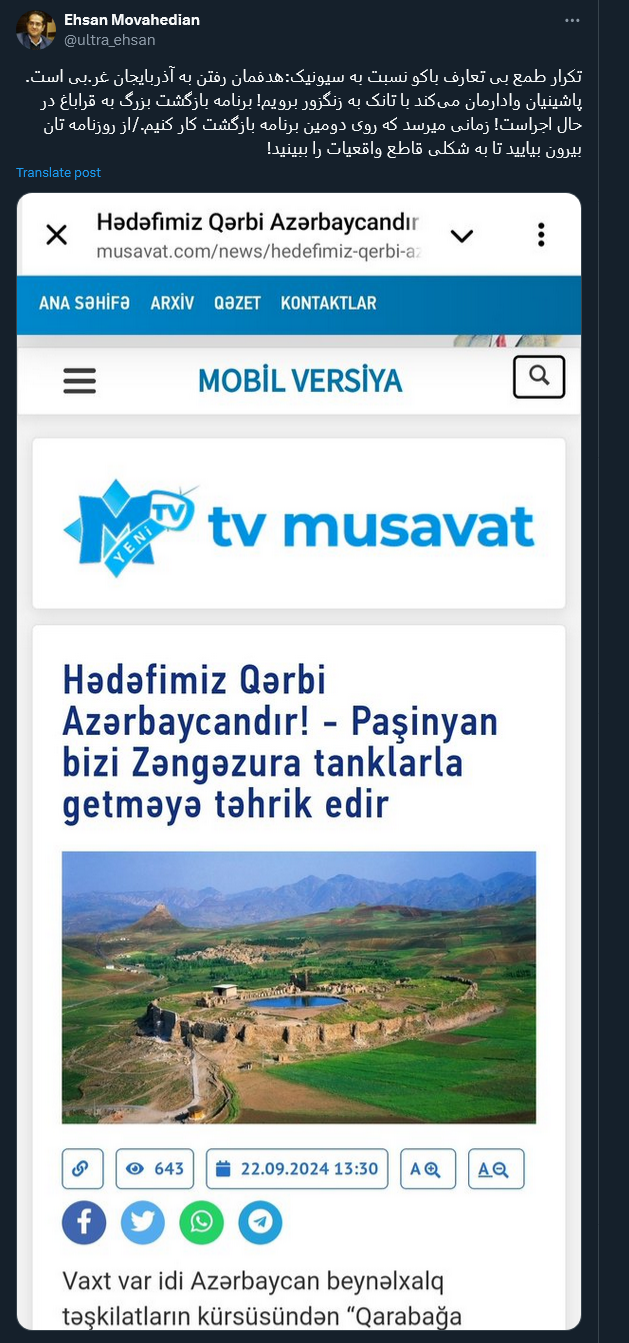Viewport: 629px width, 1343px height.
Task: Translate this post
Action: click(58, 173)
